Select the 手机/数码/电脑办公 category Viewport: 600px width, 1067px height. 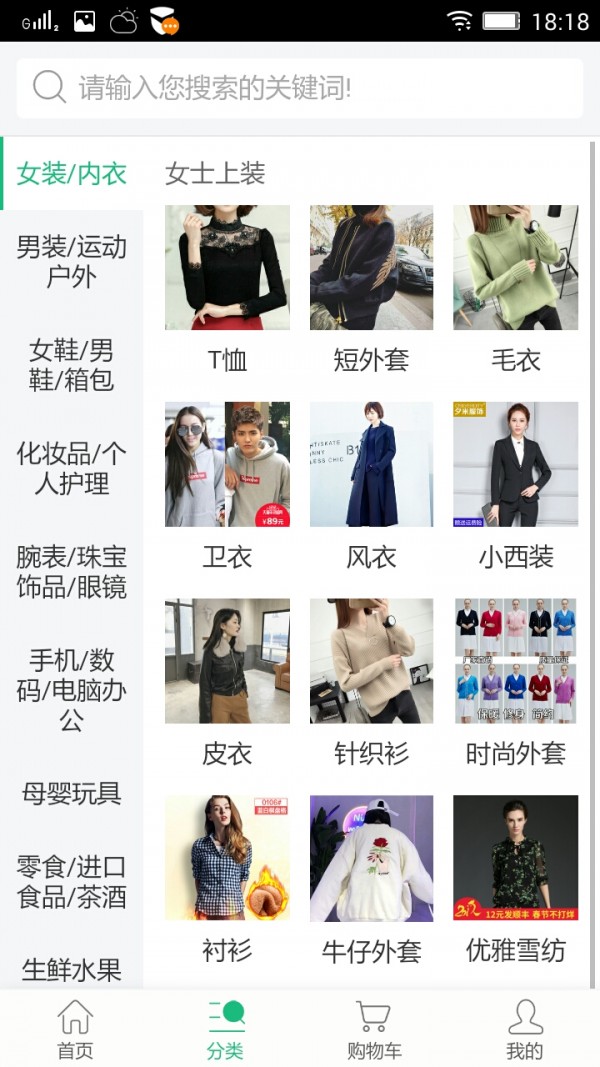point(72,689)
